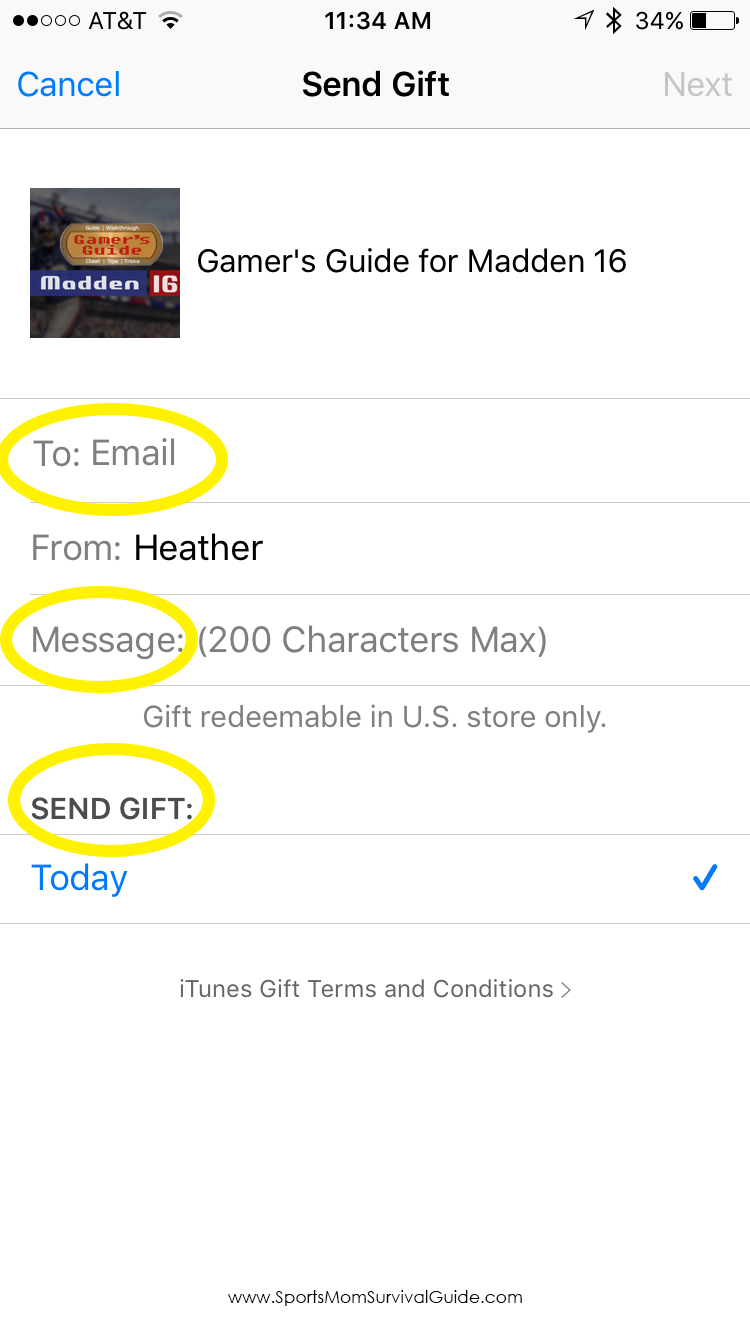Tap Cancel to dismiss the gift screen
This screenshot has width=750, height=1334.
[67, 84]
